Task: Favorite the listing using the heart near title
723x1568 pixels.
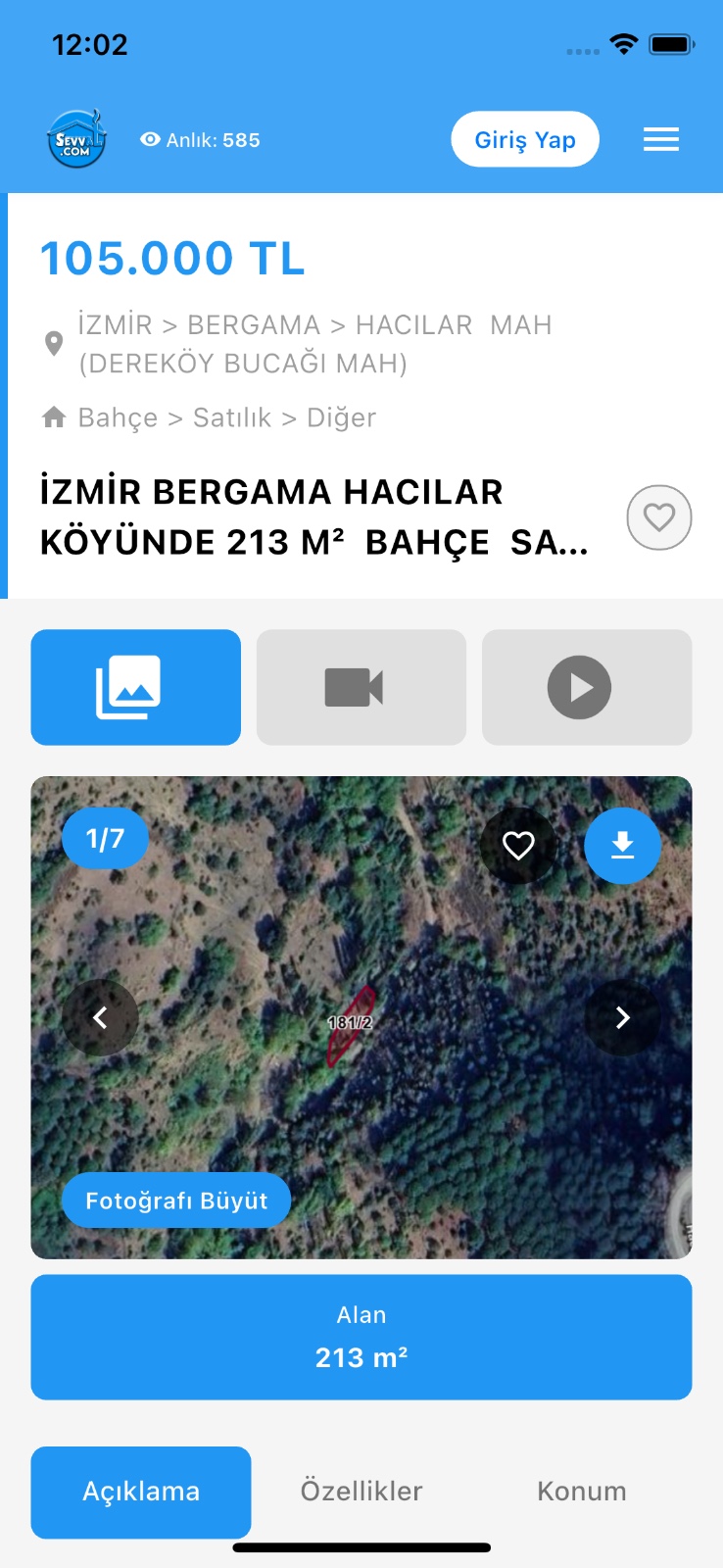Action: point(658,517)
